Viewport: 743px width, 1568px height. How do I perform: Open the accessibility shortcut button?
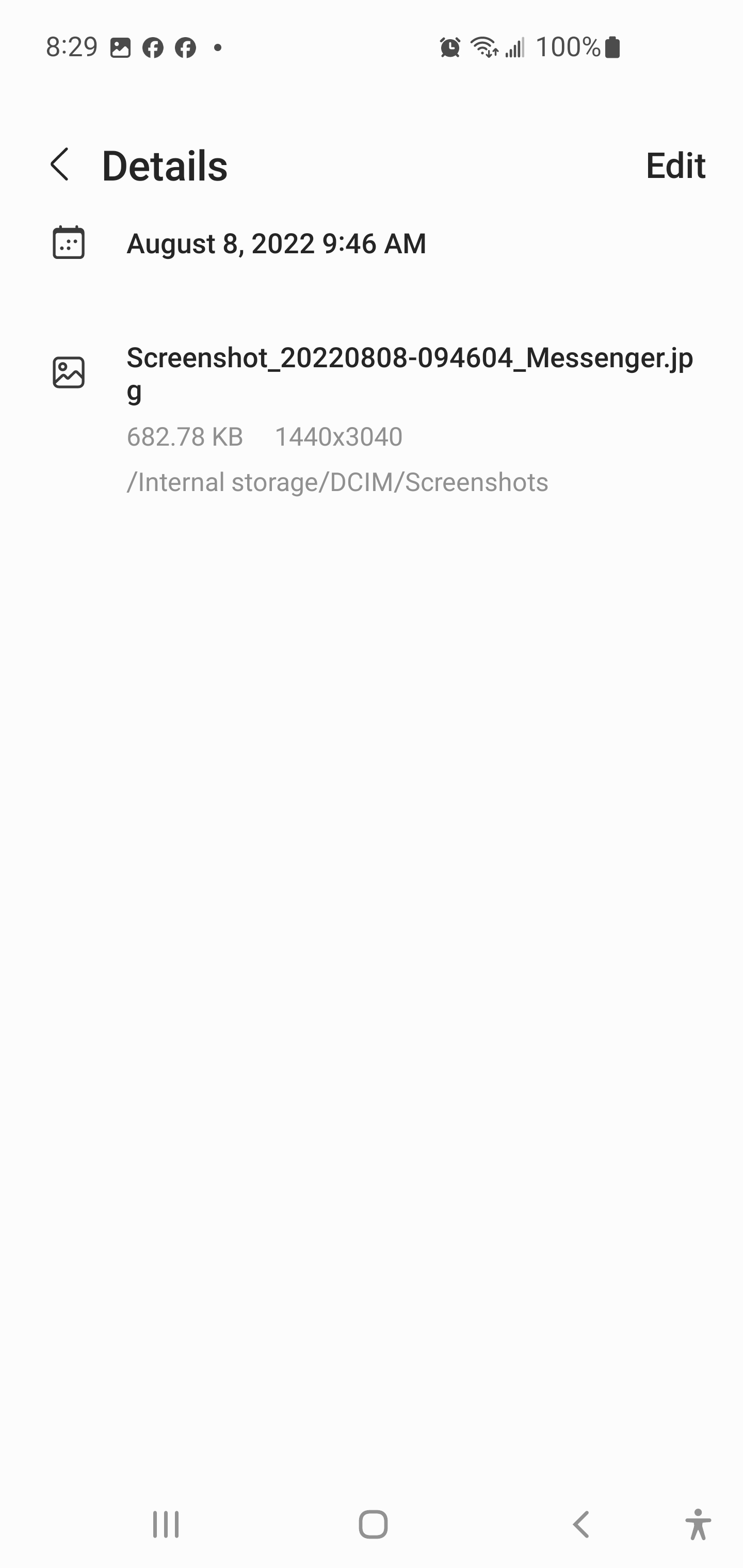coord(698,1524)
